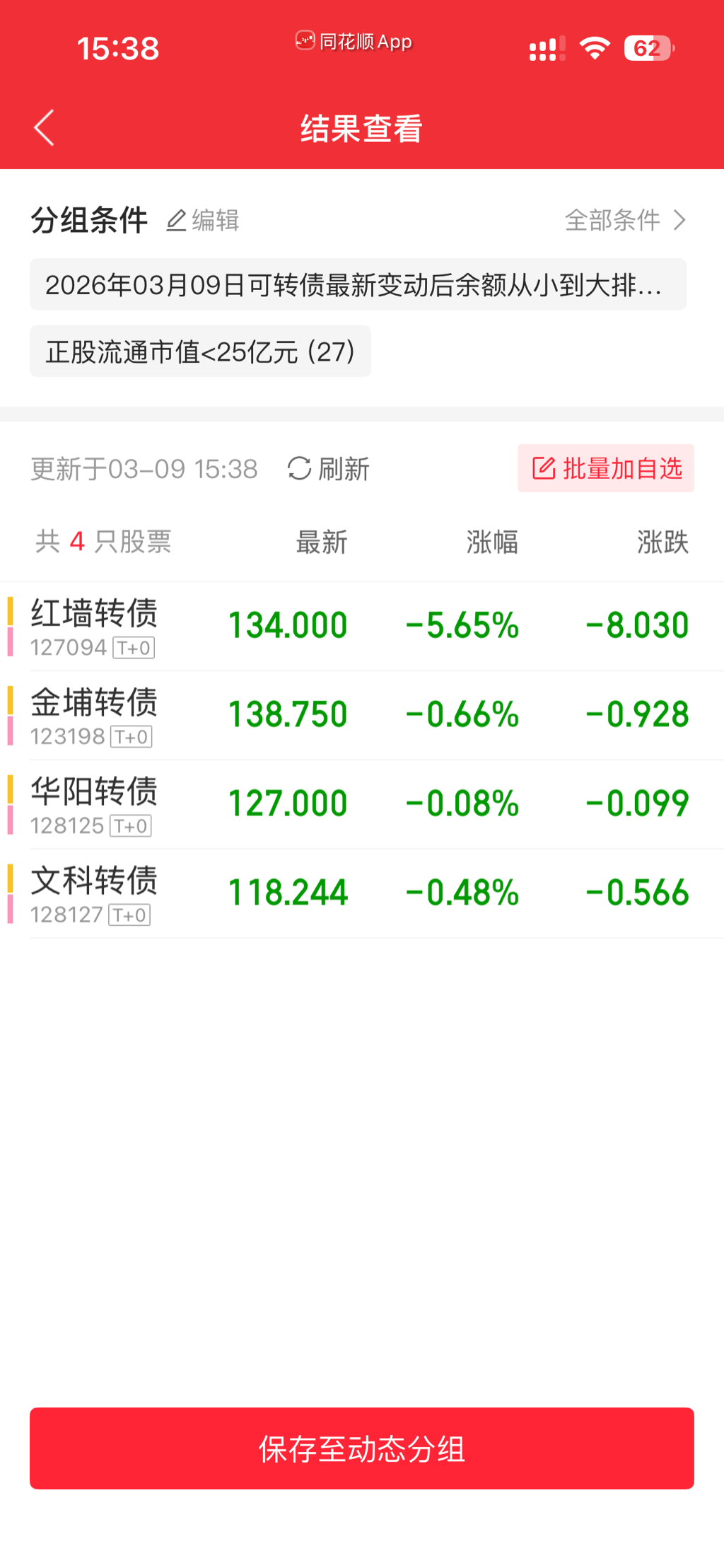
Task: Select the 可转债最新变动后余额 condition chip
Action: click(x=358, y=285)
